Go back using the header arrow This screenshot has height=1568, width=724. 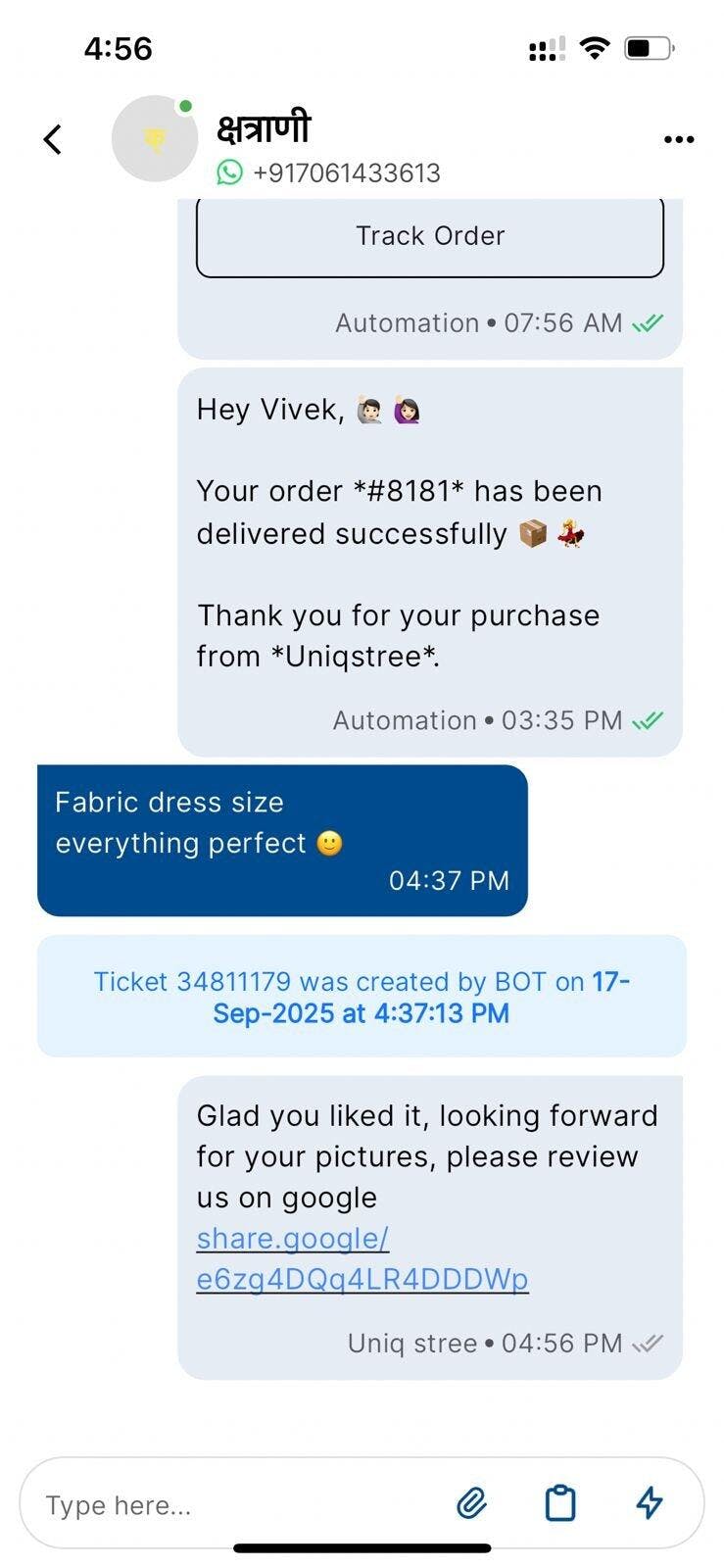(53, 139)
